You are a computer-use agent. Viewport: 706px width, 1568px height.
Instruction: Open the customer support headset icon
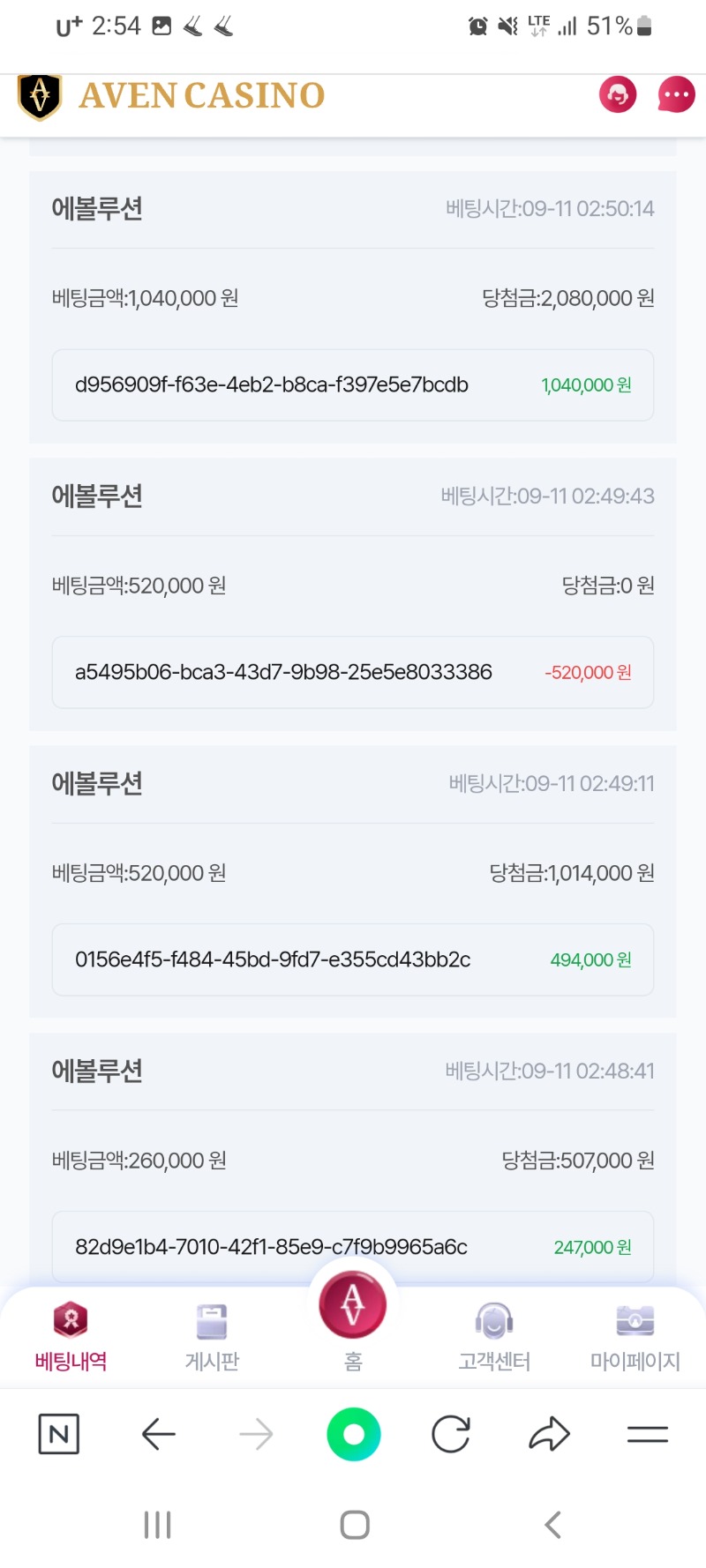coord(618,94)
